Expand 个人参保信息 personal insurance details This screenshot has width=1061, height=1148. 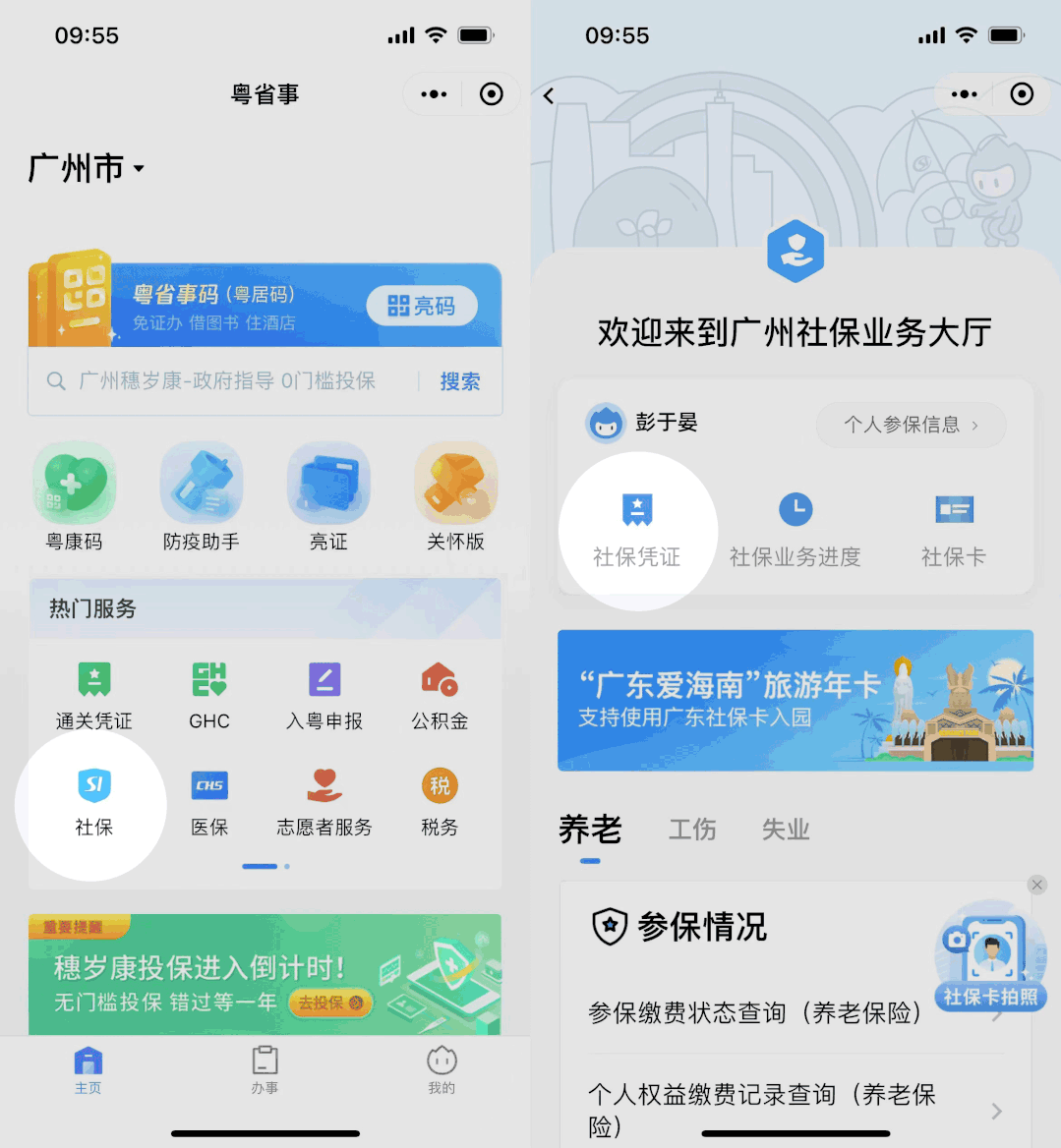910,425
